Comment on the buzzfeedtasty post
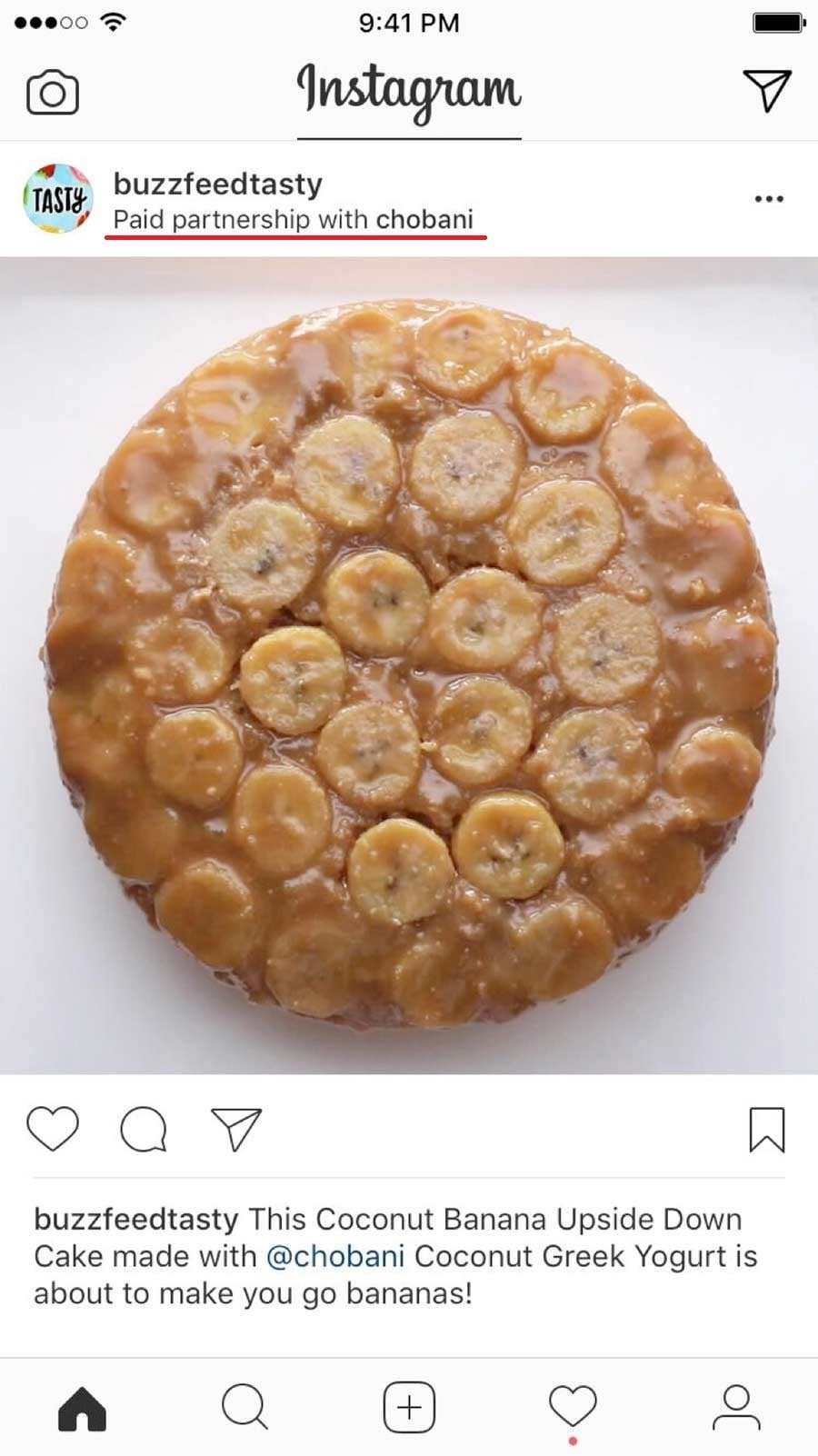 (144, 1130)
